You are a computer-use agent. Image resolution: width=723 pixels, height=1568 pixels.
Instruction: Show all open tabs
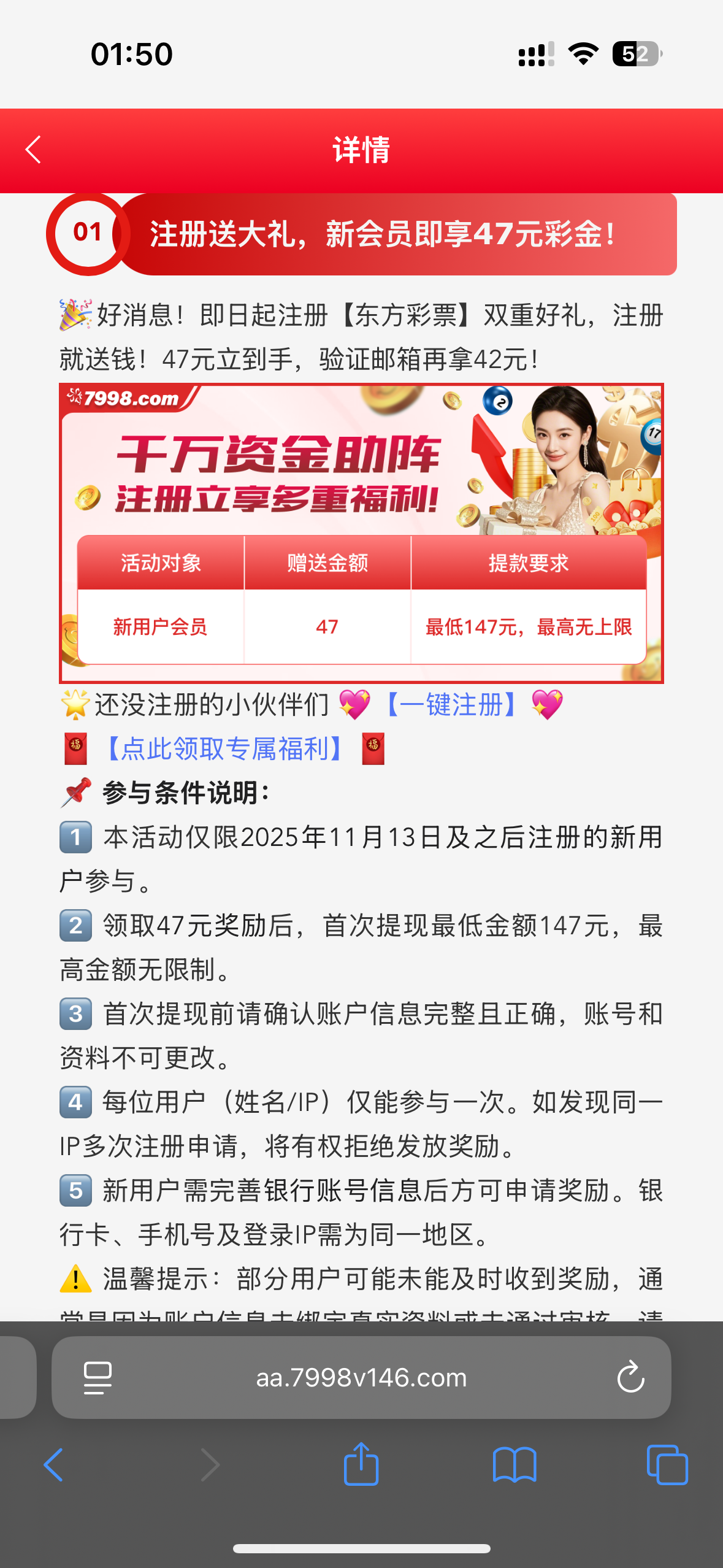(x=667, y=1465)
